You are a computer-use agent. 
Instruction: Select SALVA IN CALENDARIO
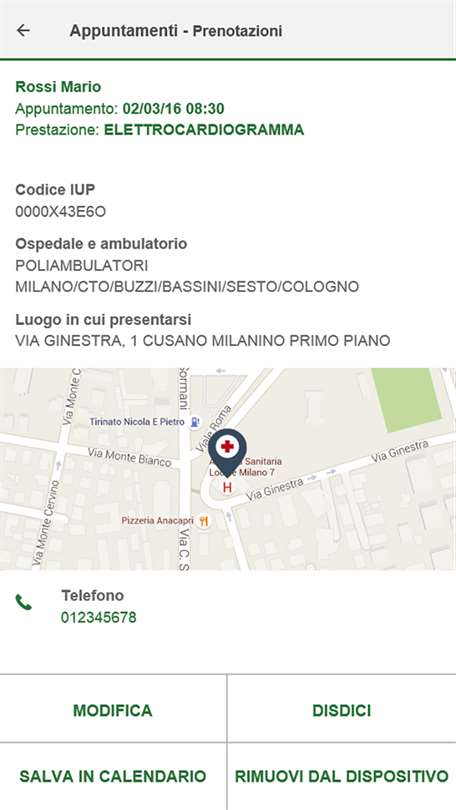click(113, 776)
